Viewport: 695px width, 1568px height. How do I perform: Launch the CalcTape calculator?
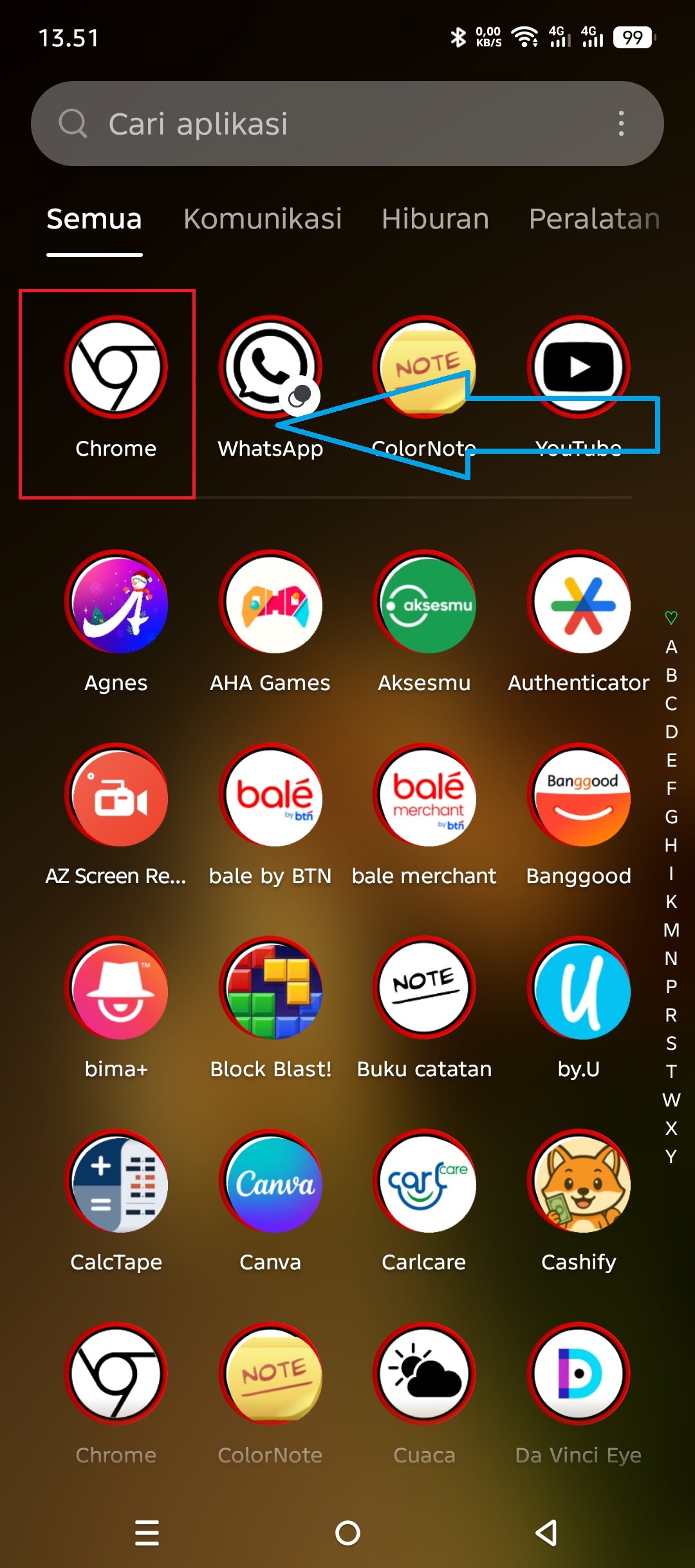116,1182
